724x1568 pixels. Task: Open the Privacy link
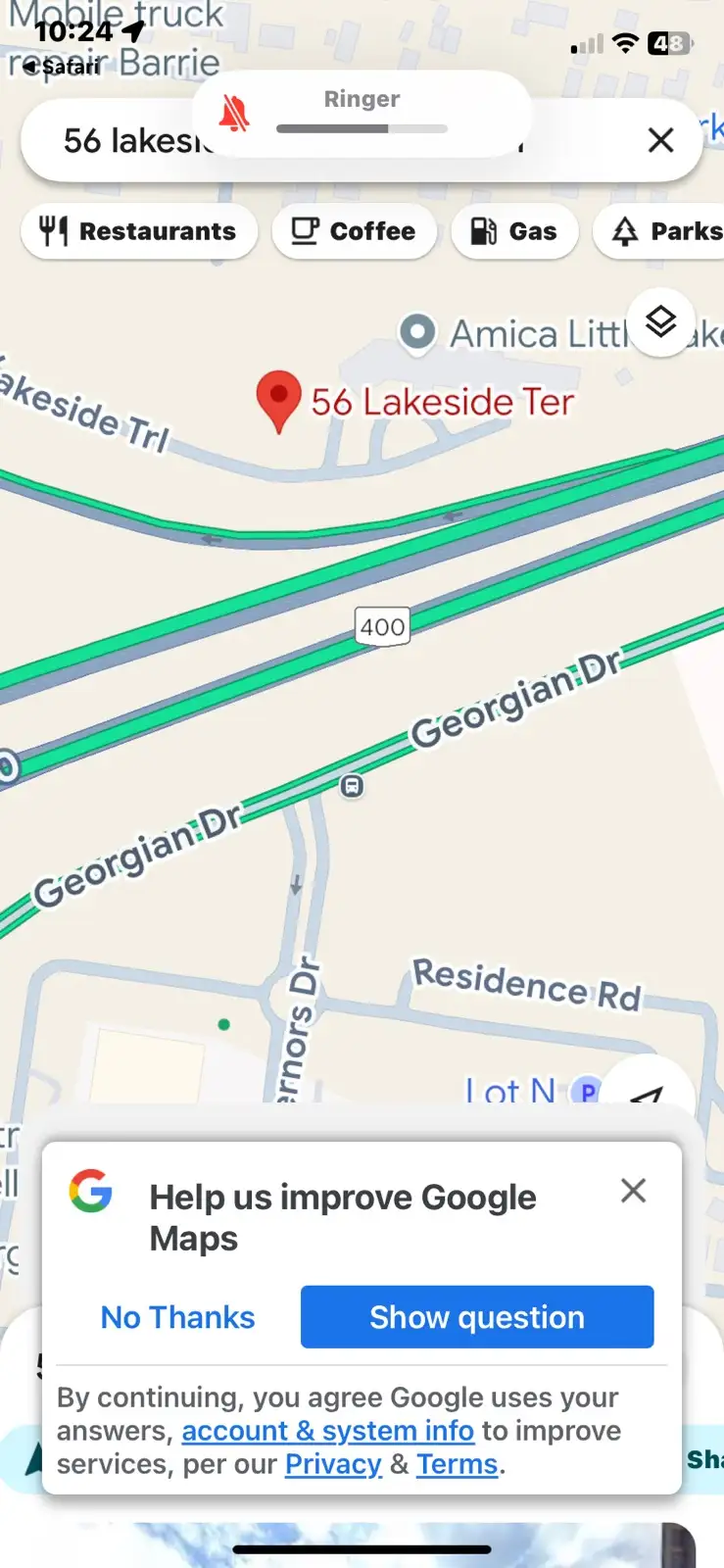click(x=333, y=1464)
